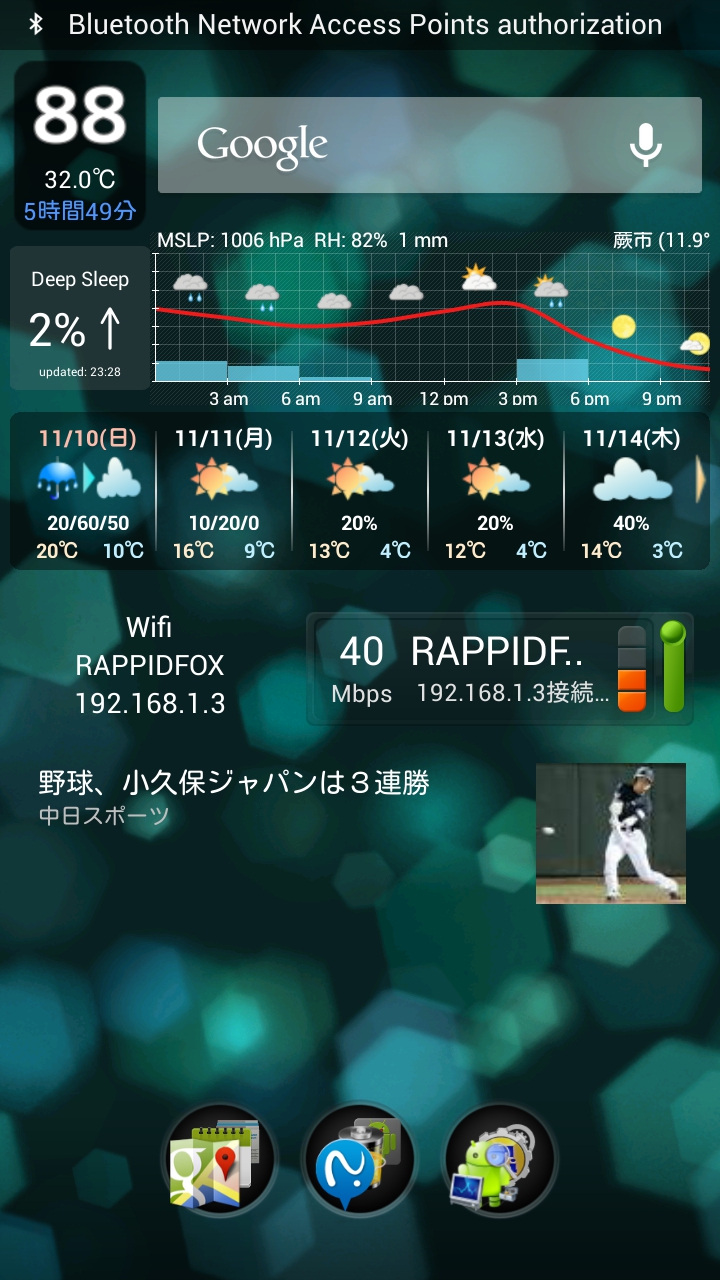This screenshot has height=1280, width=720.
Task: Open the Deep Sleep 2% widget
Action: pyautogui.click(x=80, y=318)
